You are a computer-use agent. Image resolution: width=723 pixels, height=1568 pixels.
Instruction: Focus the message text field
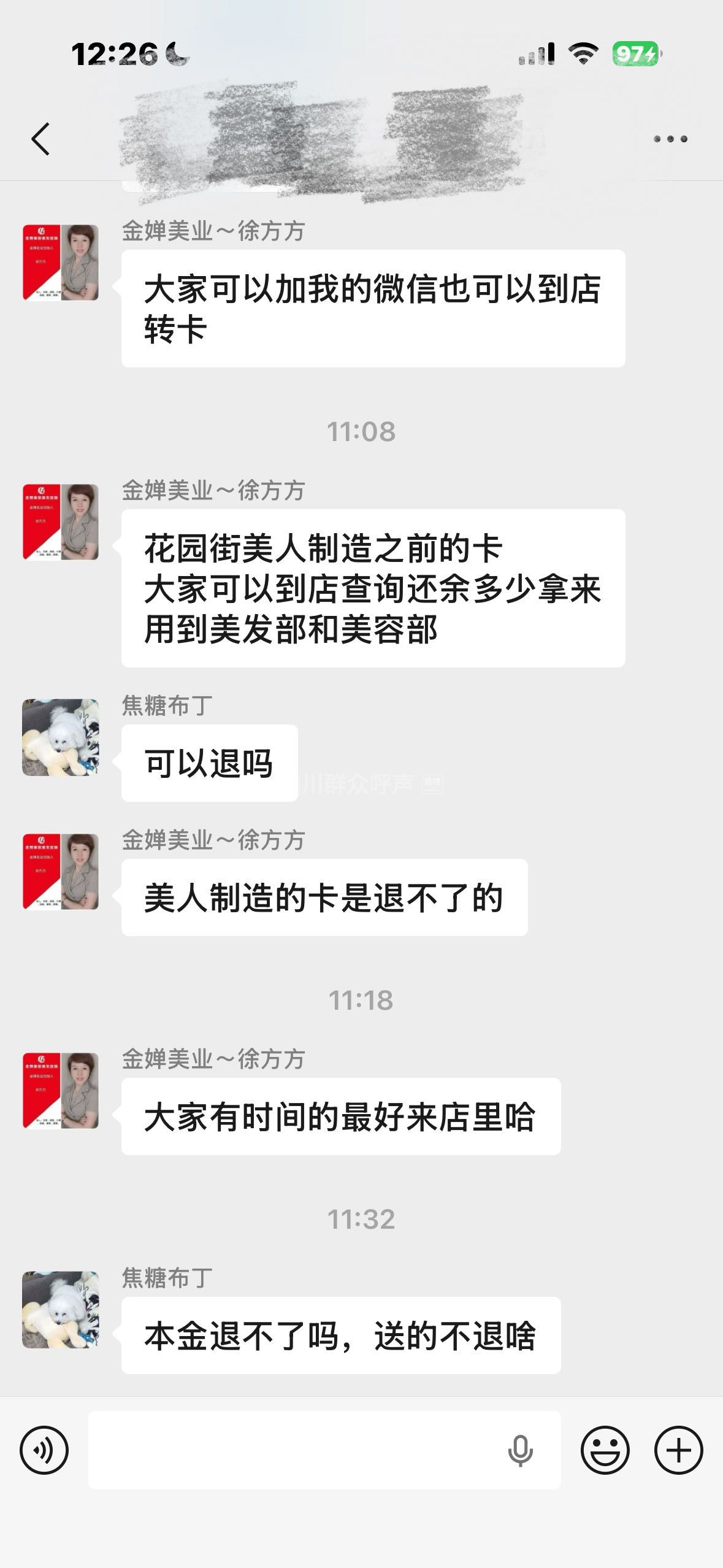tap(294, 1450)
